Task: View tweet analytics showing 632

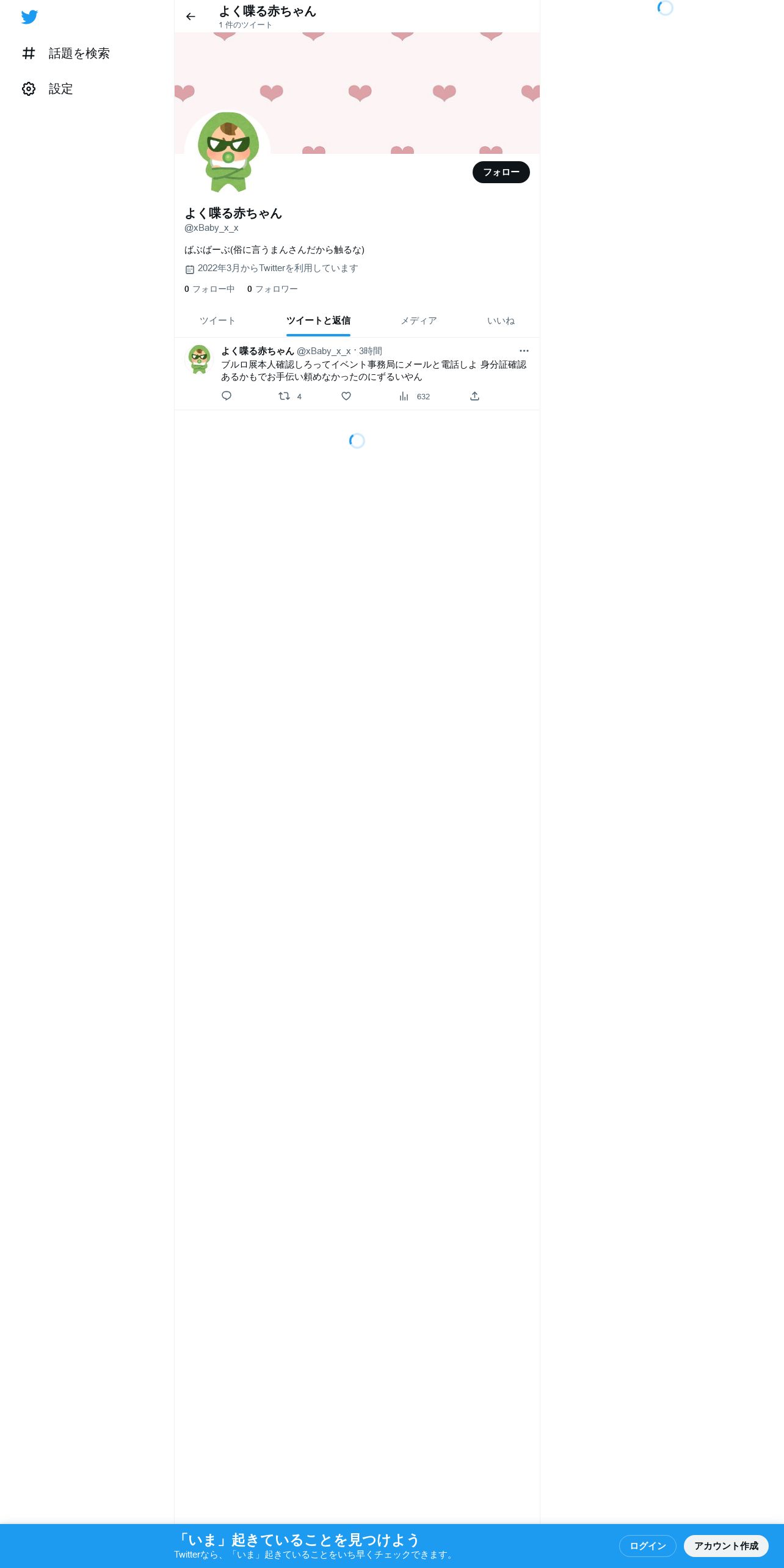Action: point(415,396)
